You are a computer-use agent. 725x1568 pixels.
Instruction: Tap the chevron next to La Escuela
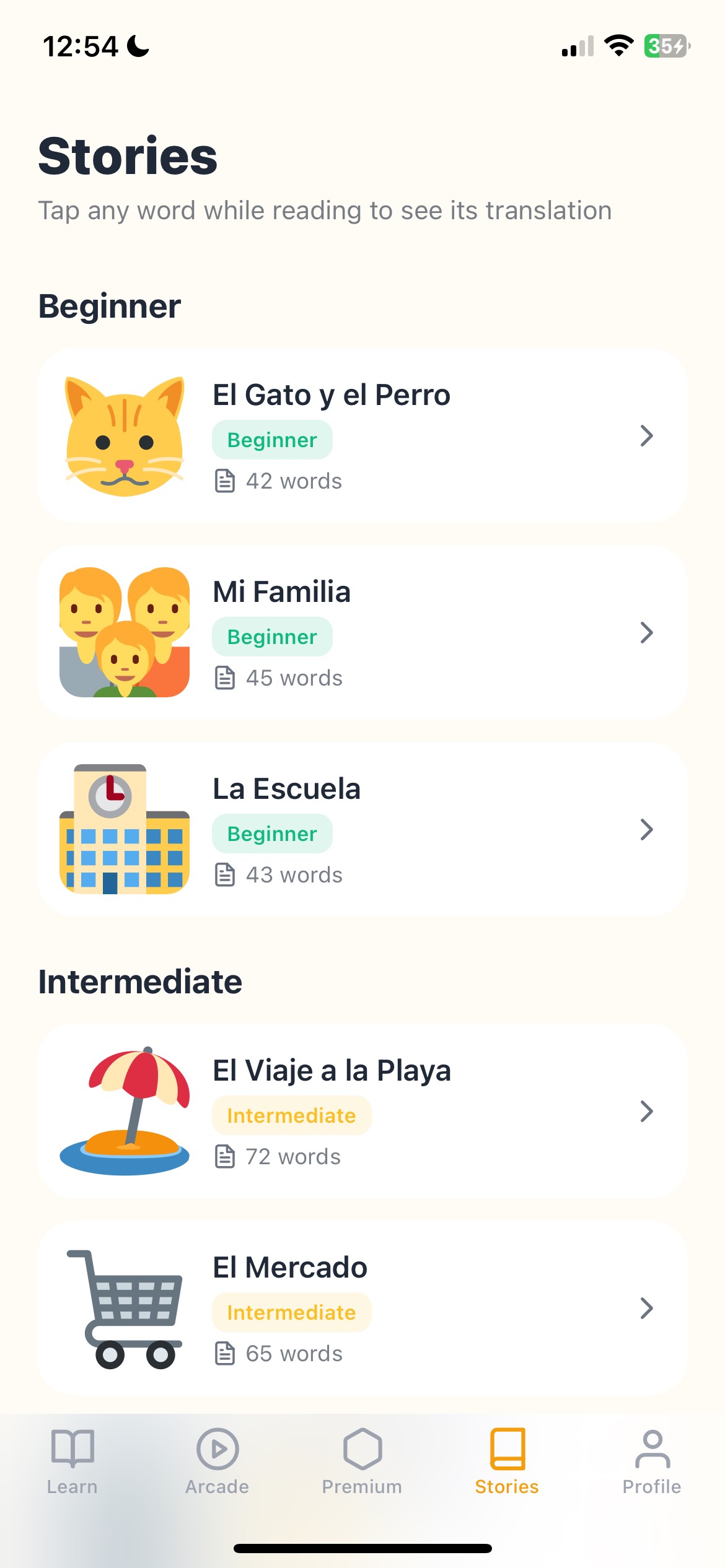[646, 830]
